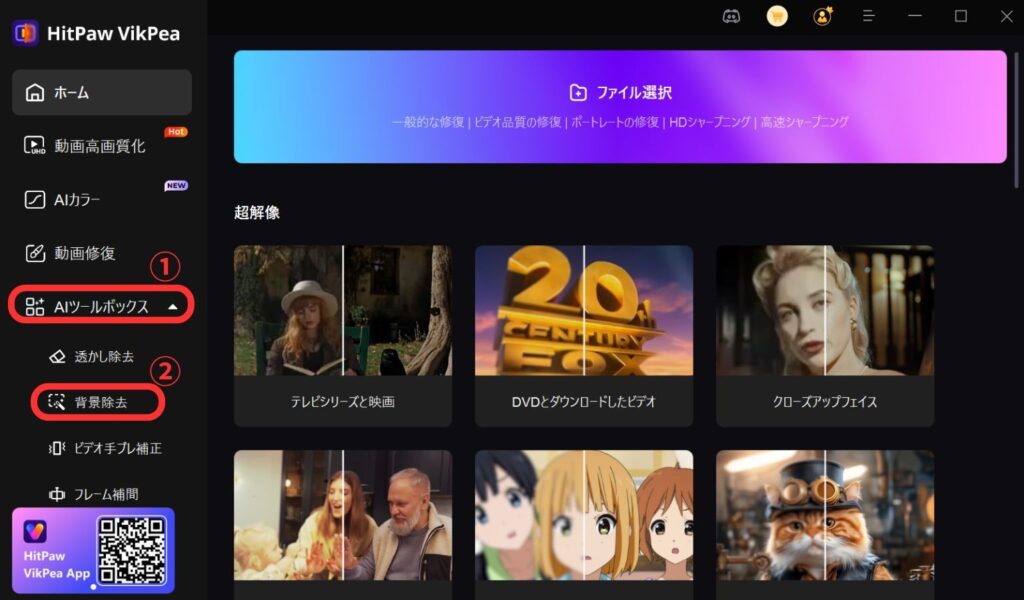This screenshot has width=1024, height=600.
Task: Close the HitPaw VikPea window
Action: [1006, 16]
